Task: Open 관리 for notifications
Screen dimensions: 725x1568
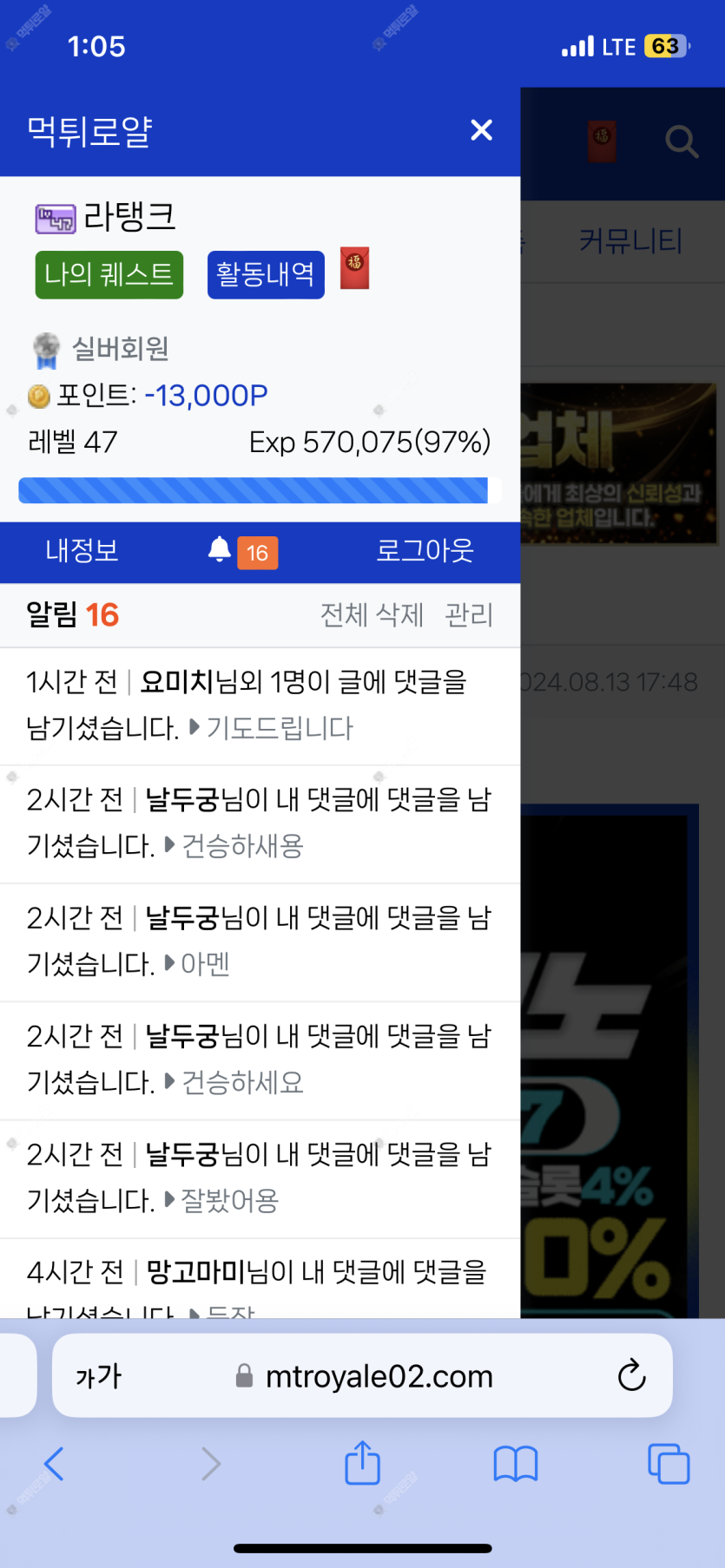Action: [469, 615]
